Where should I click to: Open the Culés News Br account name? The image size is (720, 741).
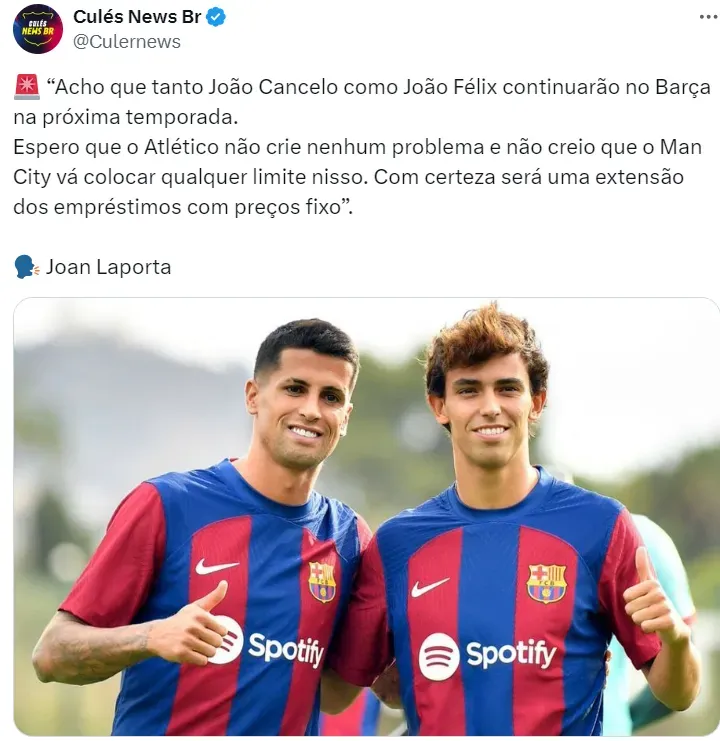click(x=137, y=17)
